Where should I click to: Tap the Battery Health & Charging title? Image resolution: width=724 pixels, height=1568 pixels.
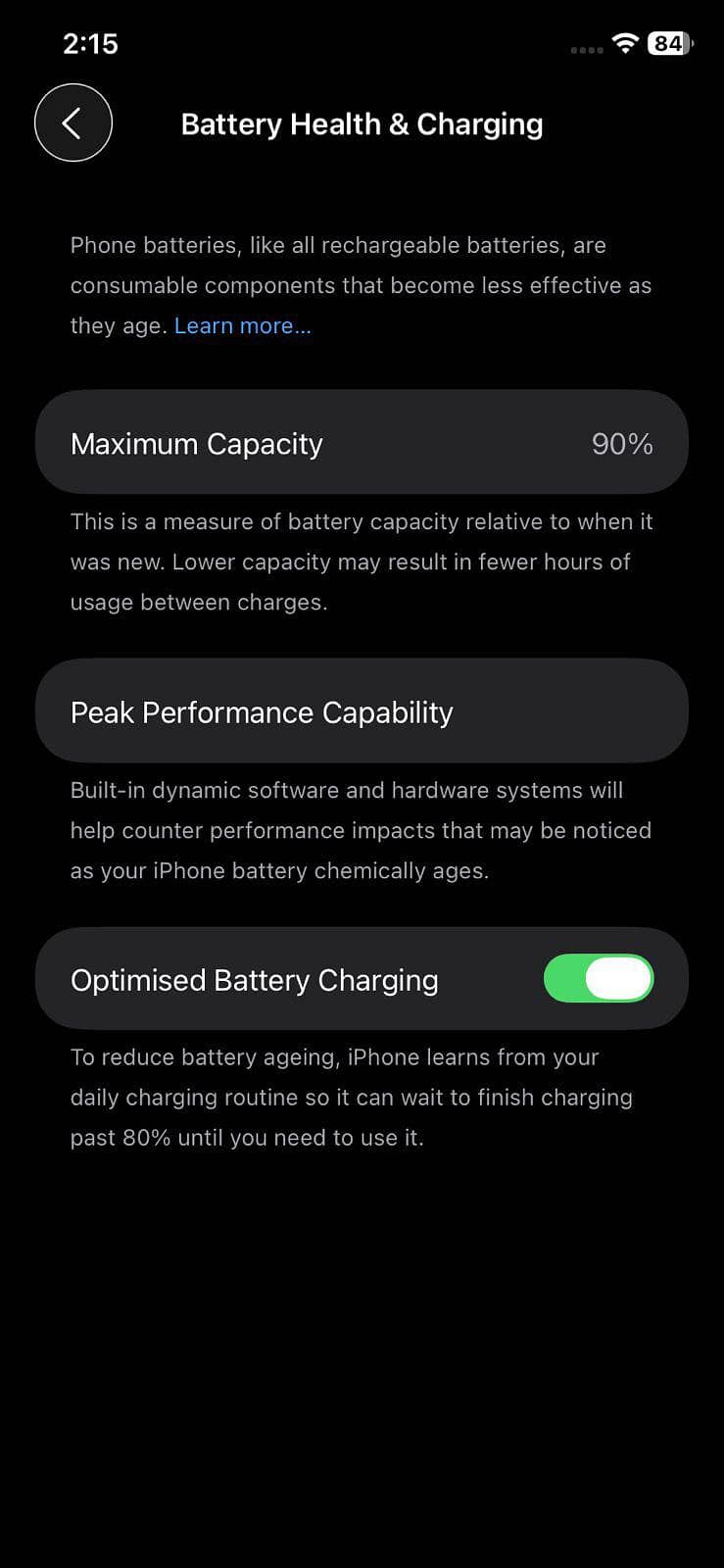362,123
